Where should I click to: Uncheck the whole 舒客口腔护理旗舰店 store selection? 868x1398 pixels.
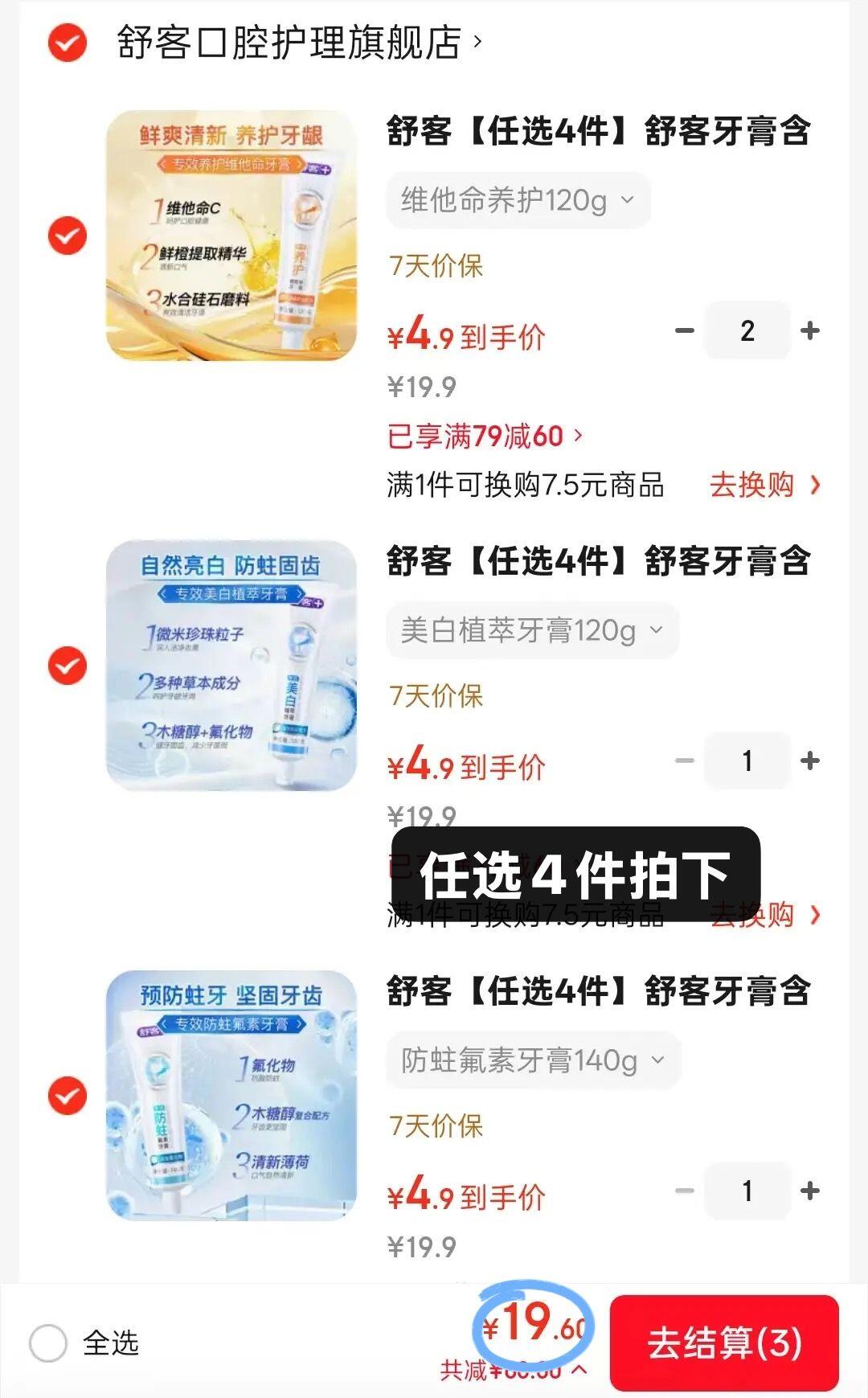pos(68,43)
